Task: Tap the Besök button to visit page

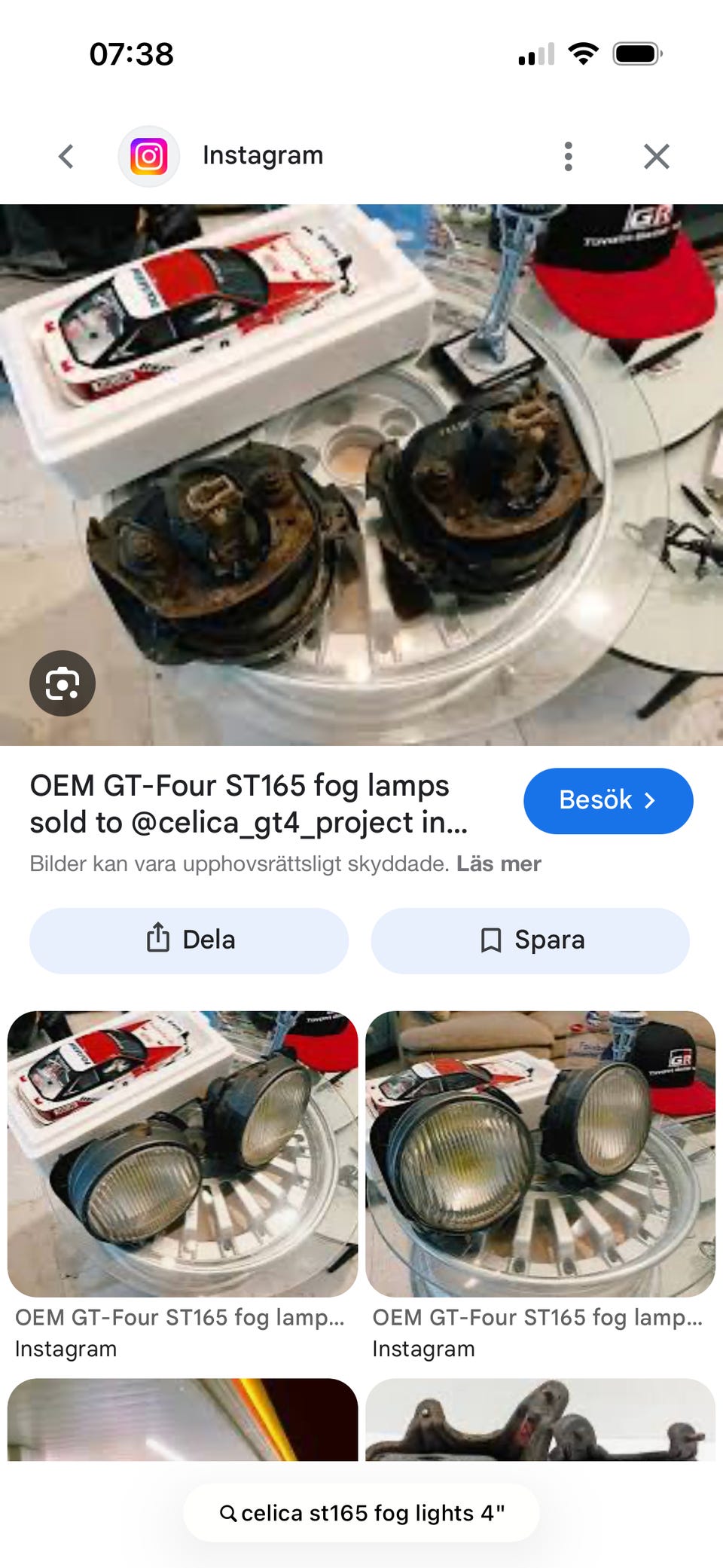Action: pyautogui.click(x=608, y=801)
